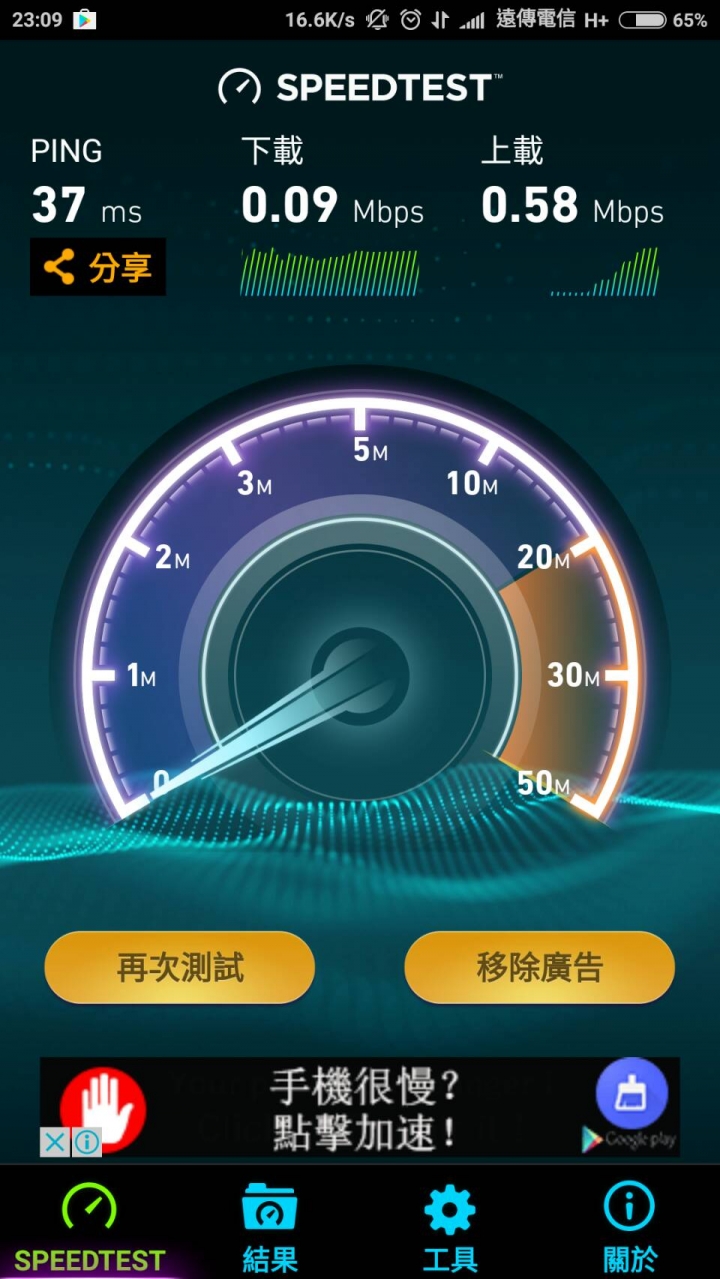The width and height of the screenshot is (720, 1279).
Task: Open the 結果 results tab icon
Action: [x=268, y=1208]
